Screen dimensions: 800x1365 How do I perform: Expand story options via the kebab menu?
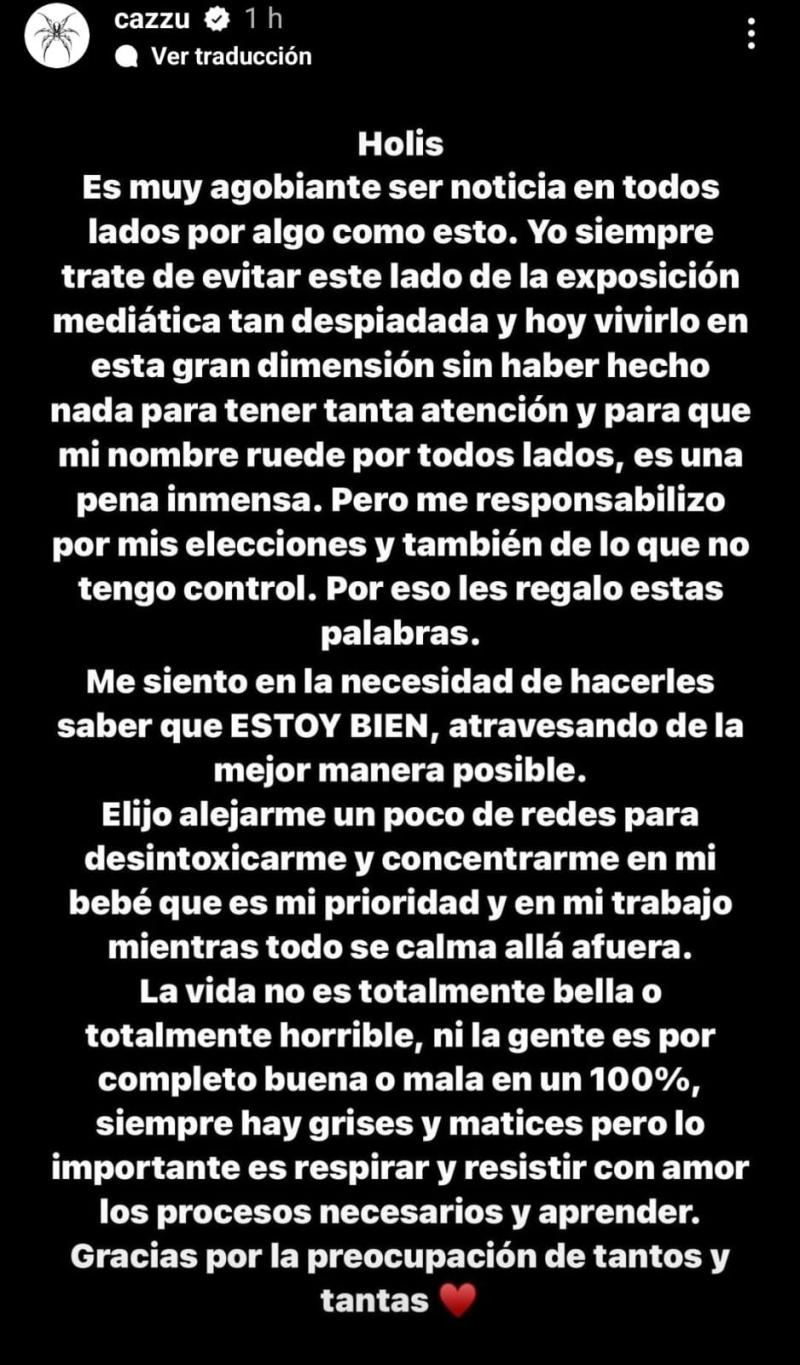click(x=752, y=31)
